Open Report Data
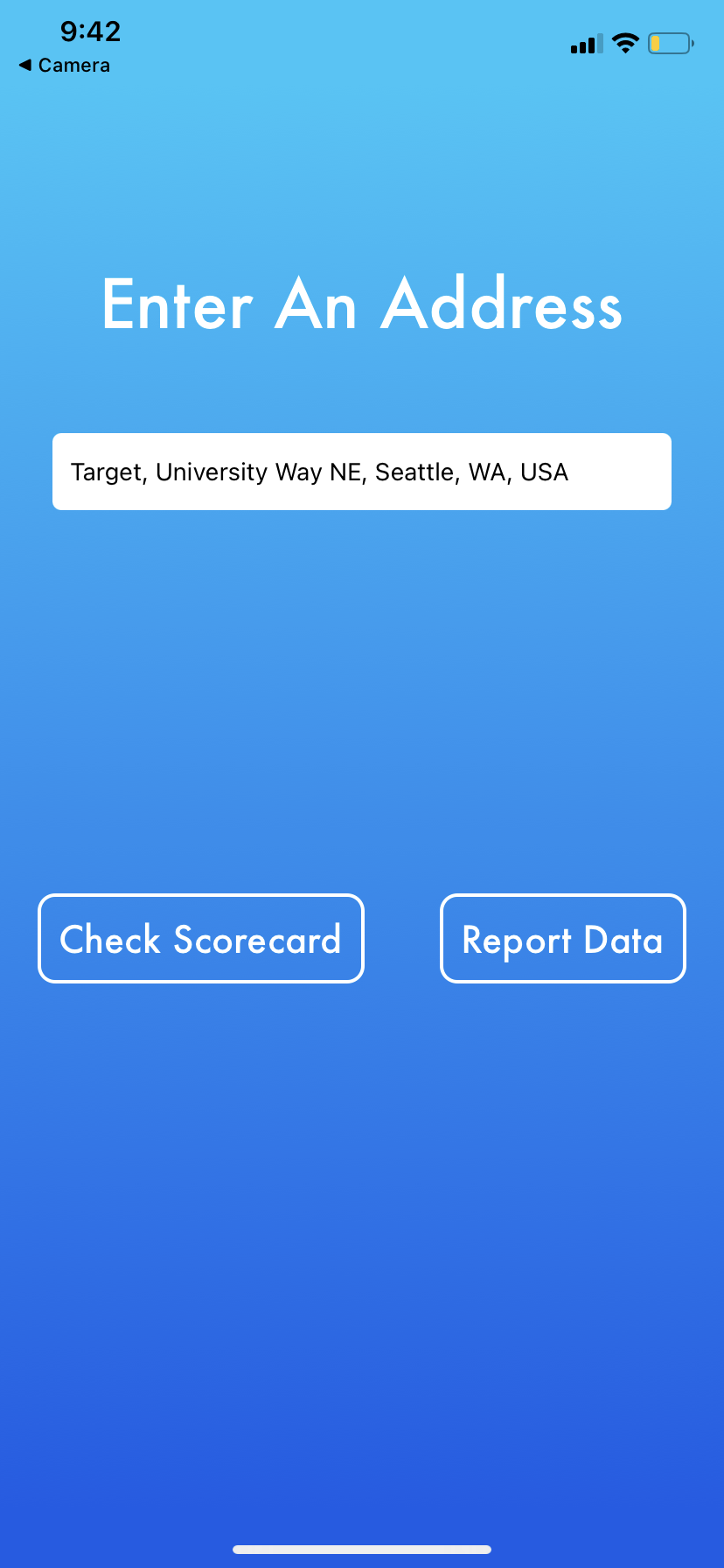This screenshot has width=724, height=1568. 562,939
